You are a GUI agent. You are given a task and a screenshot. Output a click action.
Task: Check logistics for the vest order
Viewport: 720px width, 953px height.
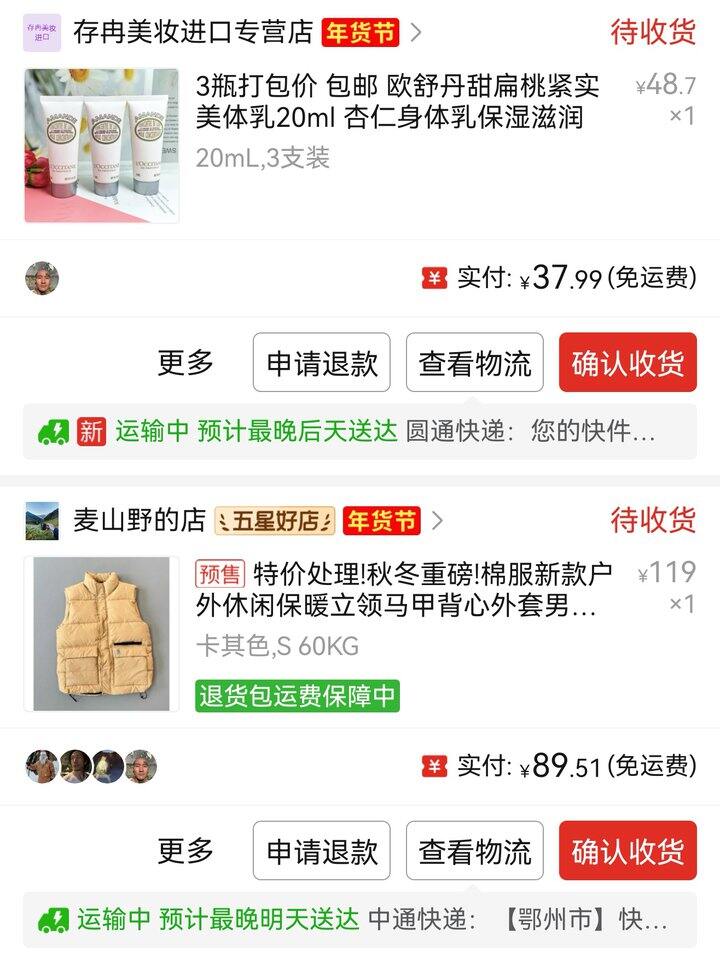pos(475,851)
